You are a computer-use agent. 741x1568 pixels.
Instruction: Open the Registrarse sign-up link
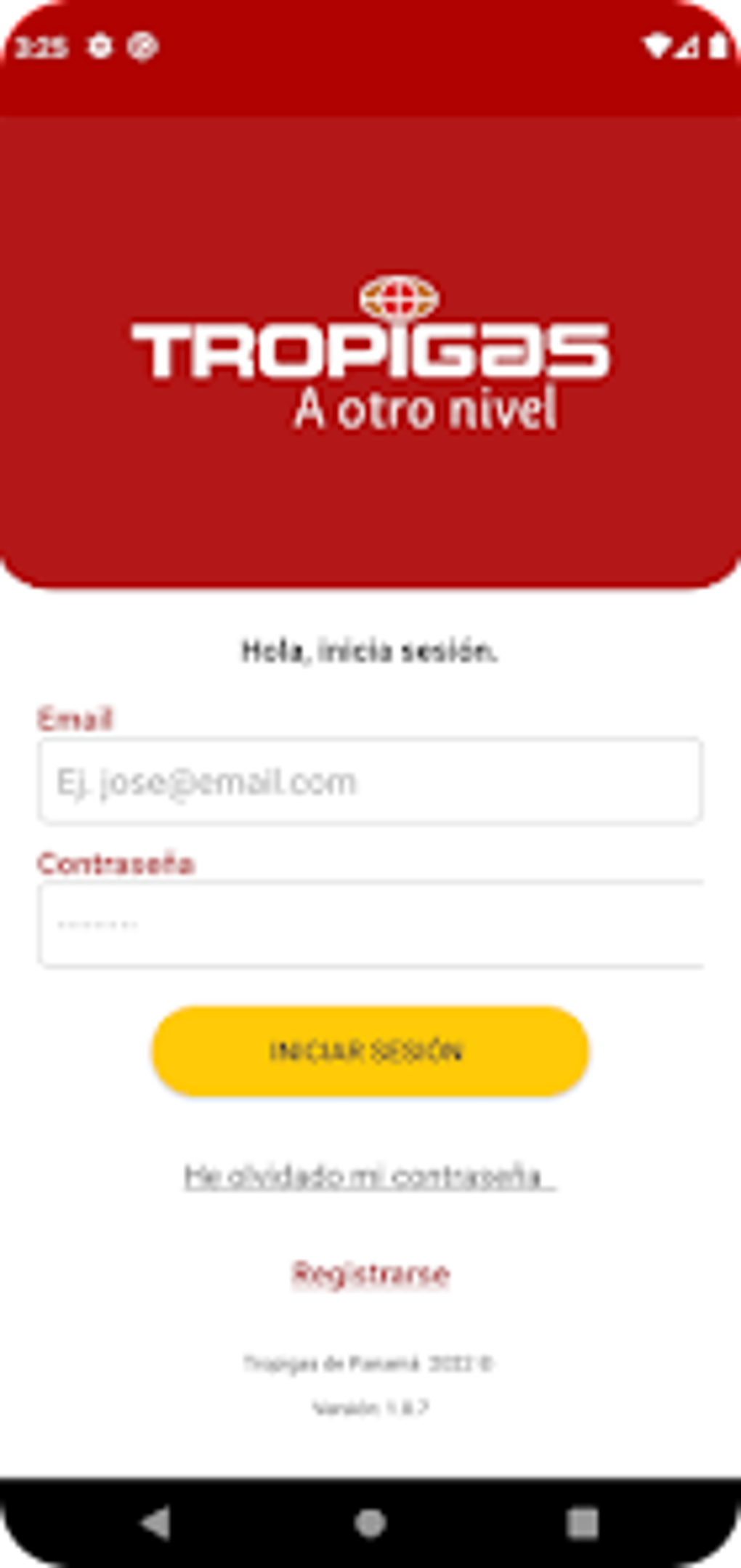(370, 1274)
